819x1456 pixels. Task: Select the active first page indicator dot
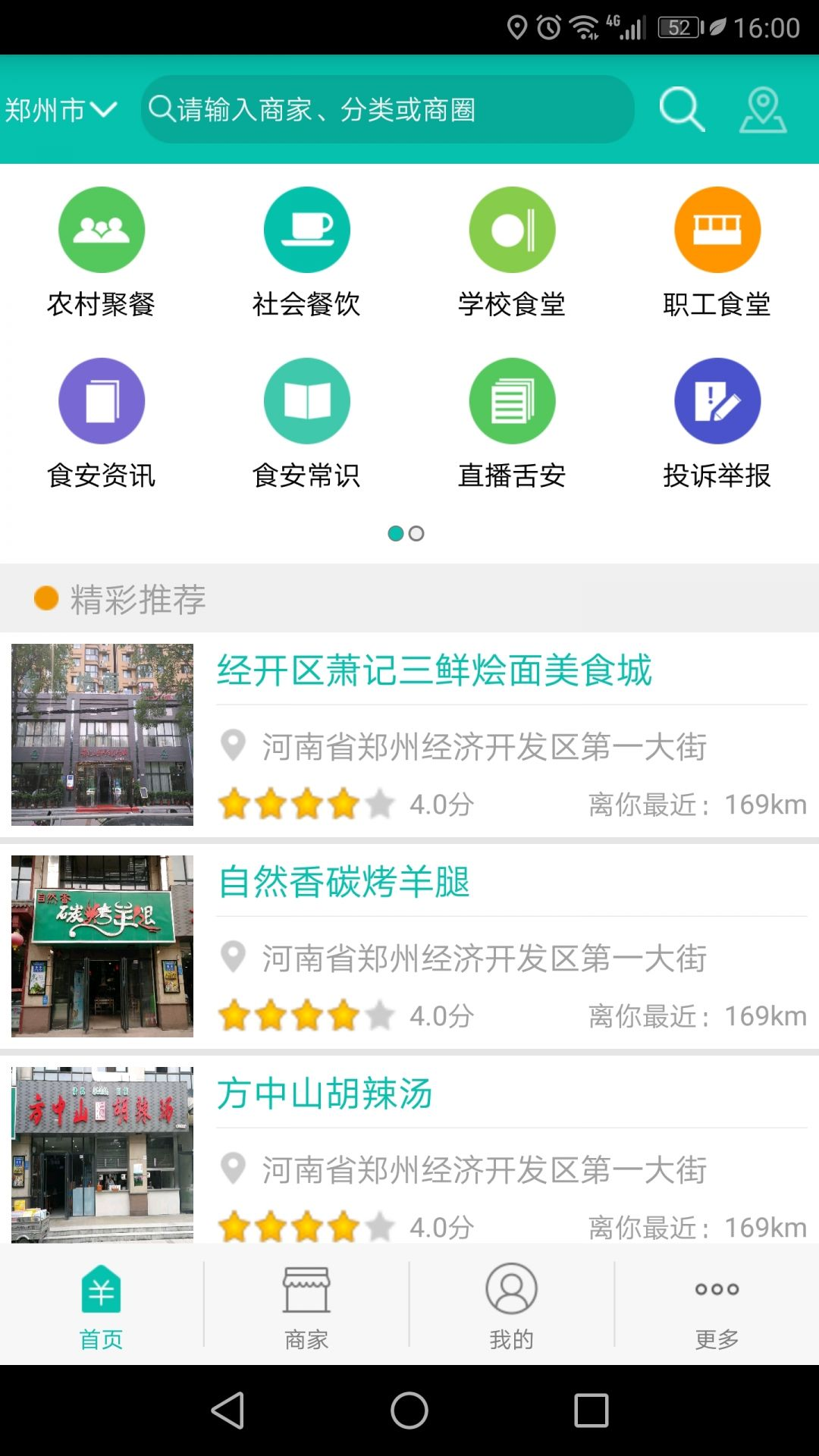click(397, 534)
